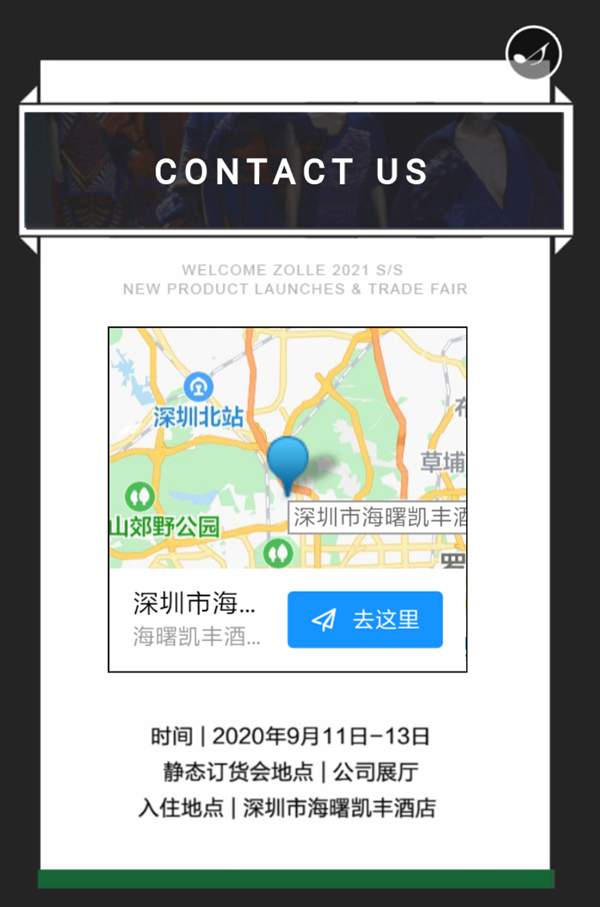
Task: Tap the blue location pin on the map
Action: click(x=288, y=462)
